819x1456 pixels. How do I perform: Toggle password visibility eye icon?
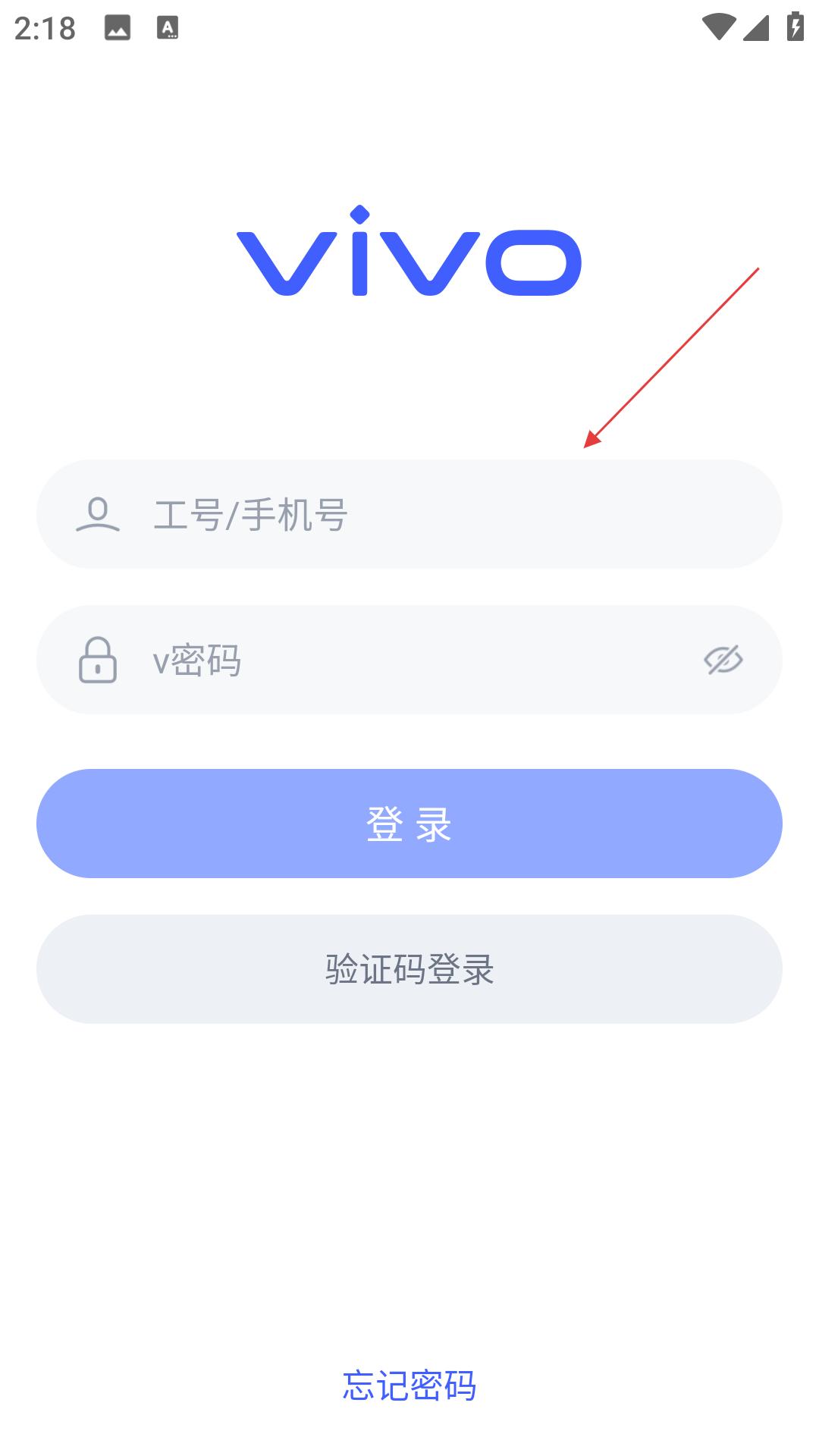tap(723, 661)
